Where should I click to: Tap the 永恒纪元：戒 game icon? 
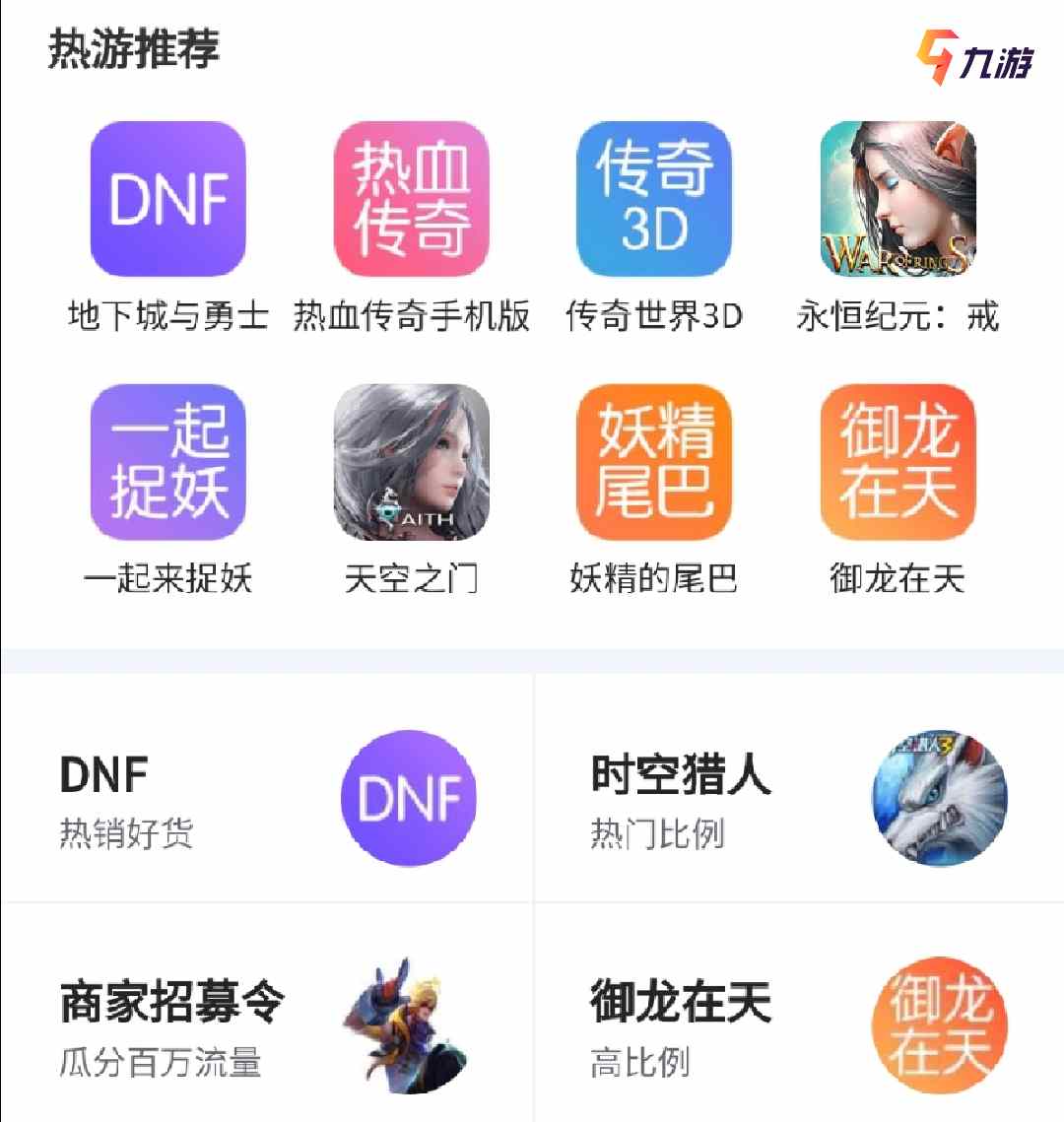898,200
